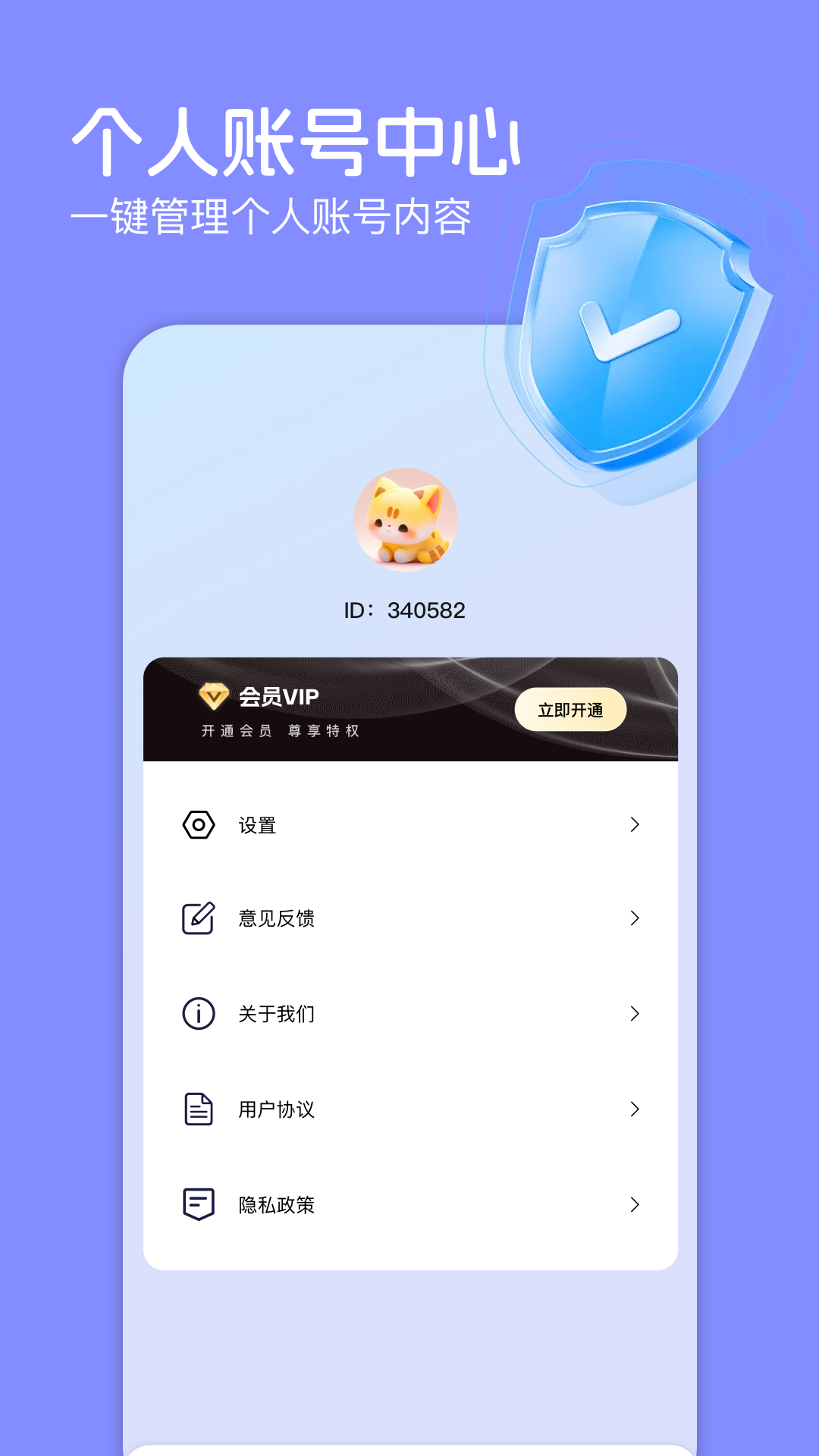The width and height of the screenshot is (819, 1456).
Task: Click the 关于我们 info icon
Action: pos(198,1013)
